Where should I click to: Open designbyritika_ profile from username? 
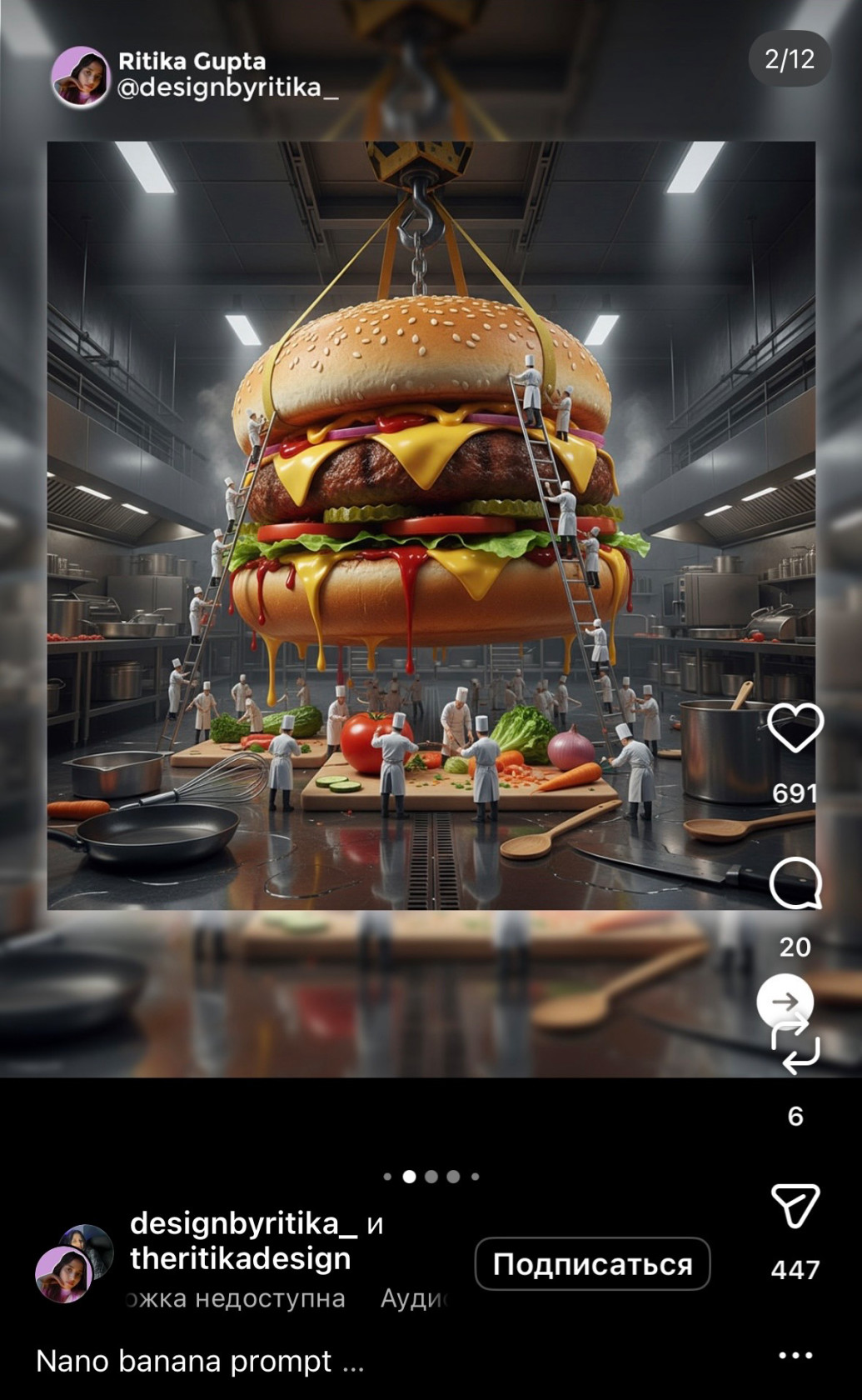(243, 1222)
